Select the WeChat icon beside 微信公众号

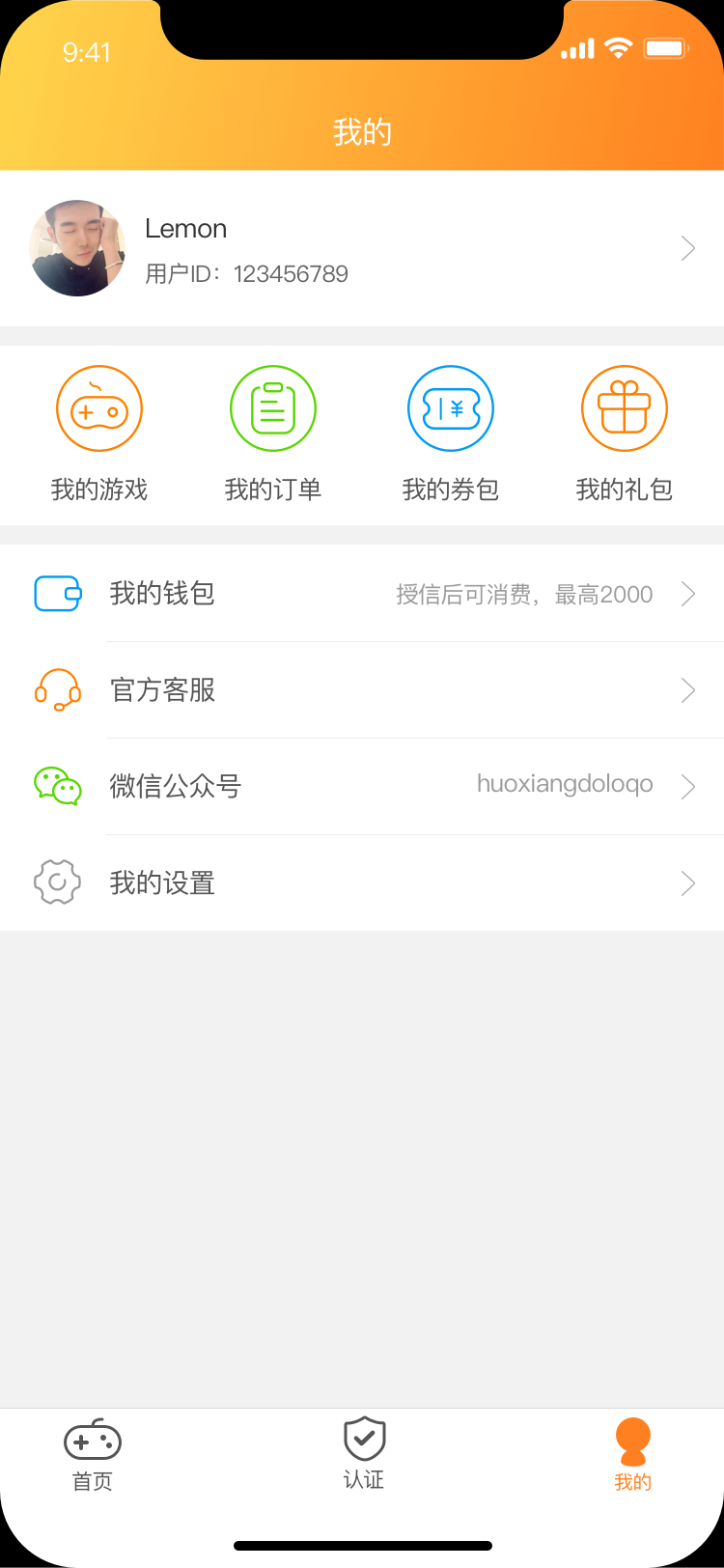pyautogui.click(x=57, y=785)
